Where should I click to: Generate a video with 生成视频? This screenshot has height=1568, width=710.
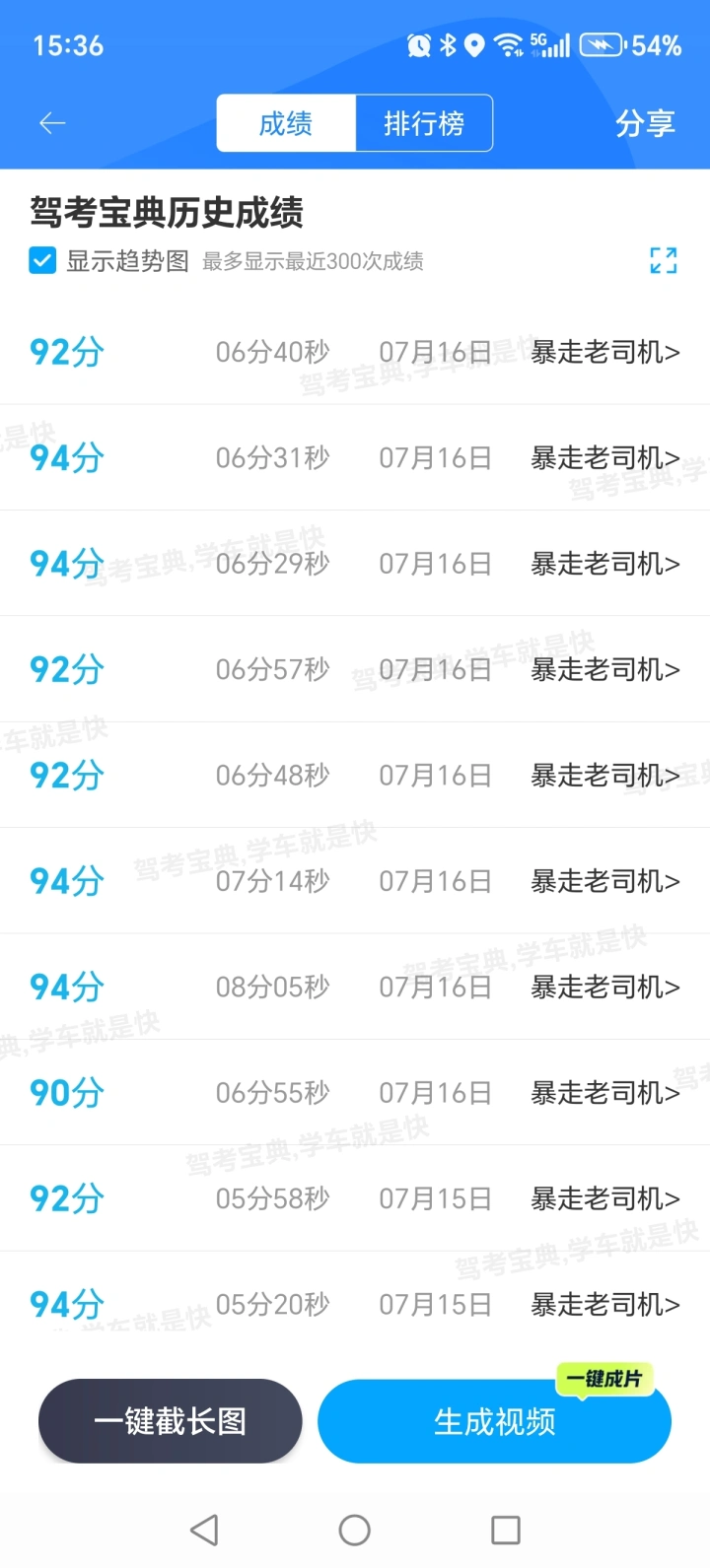tap(494, 1421)
